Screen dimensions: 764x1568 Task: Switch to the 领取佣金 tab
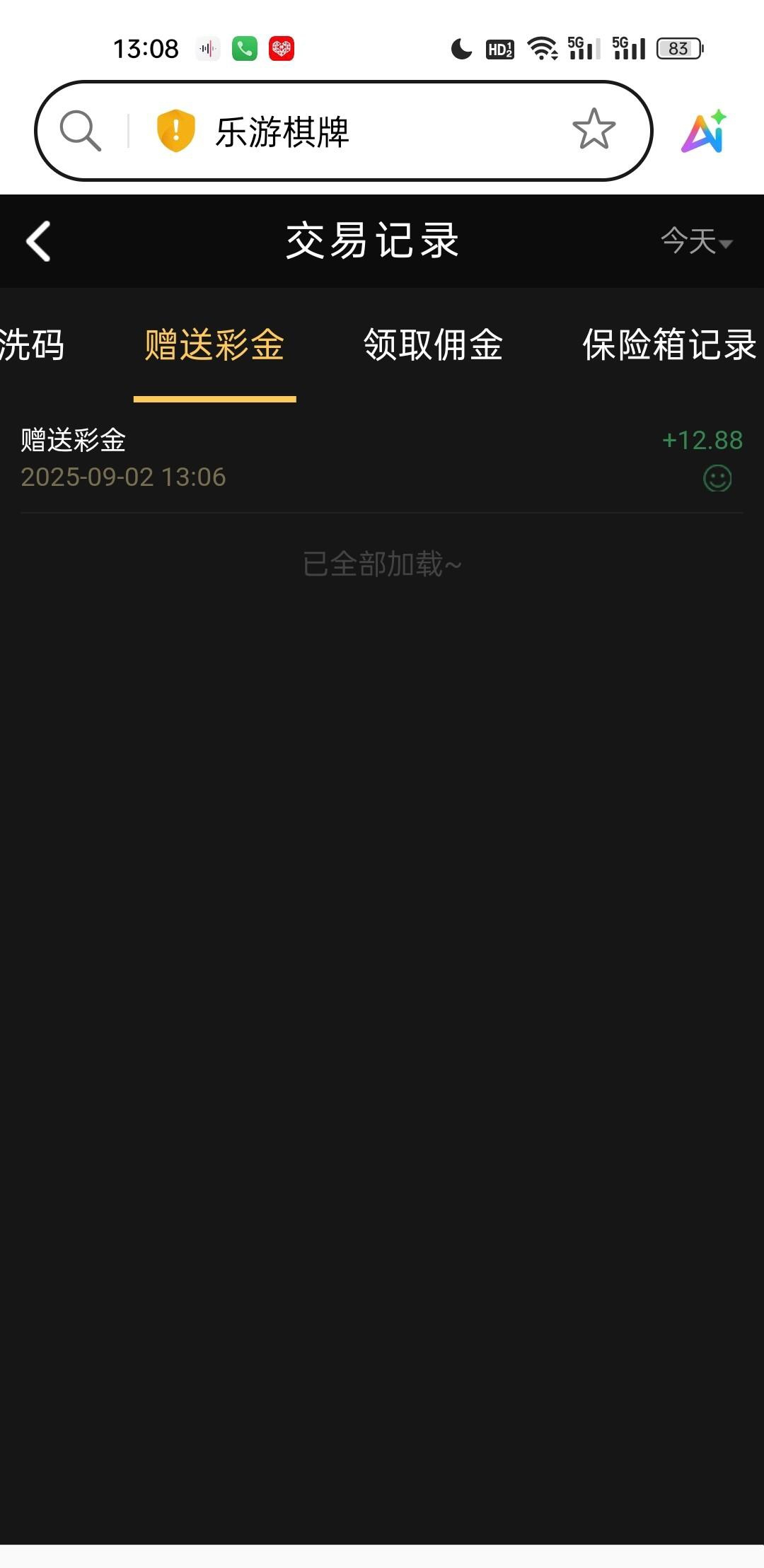(433, 345)
